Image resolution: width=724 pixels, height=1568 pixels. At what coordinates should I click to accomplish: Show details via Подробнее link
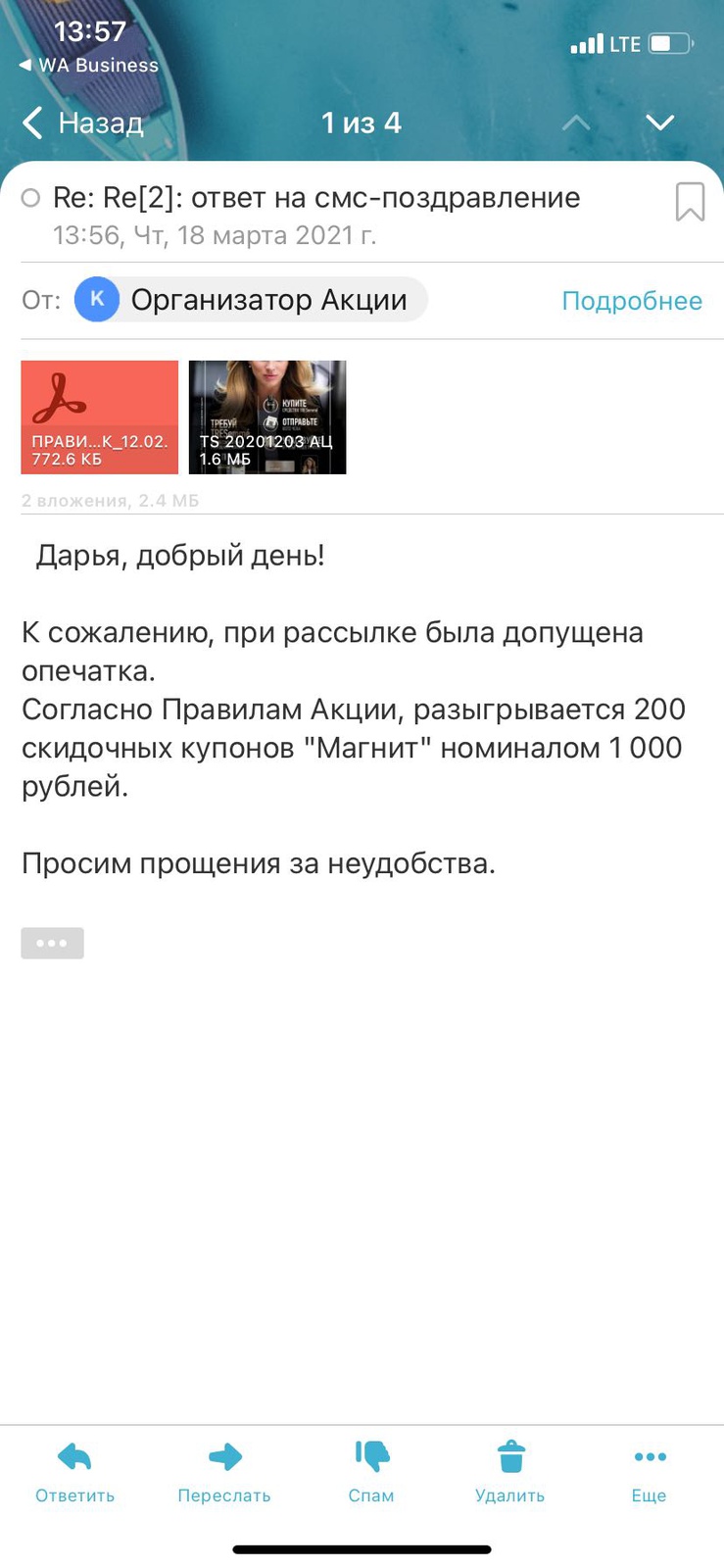pos(631,301)
